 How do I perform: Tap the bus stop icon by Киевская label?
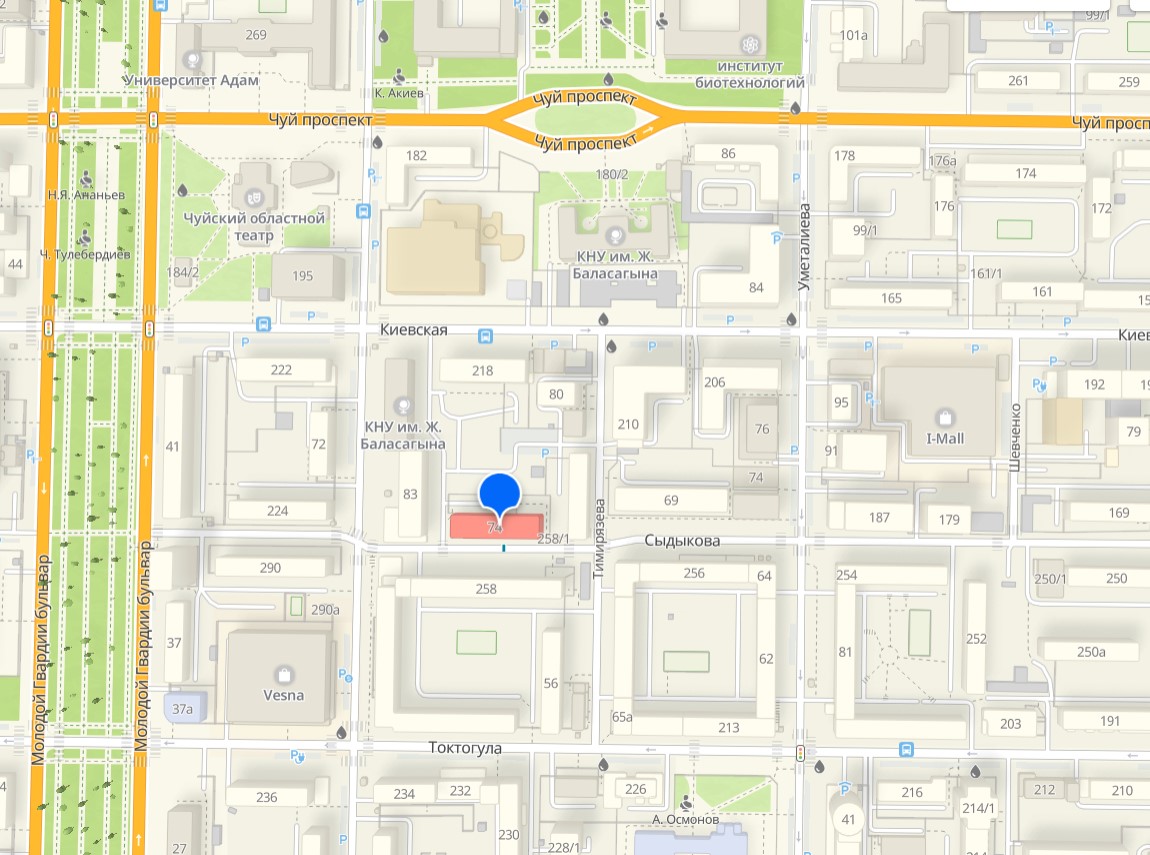pos(485,336)
